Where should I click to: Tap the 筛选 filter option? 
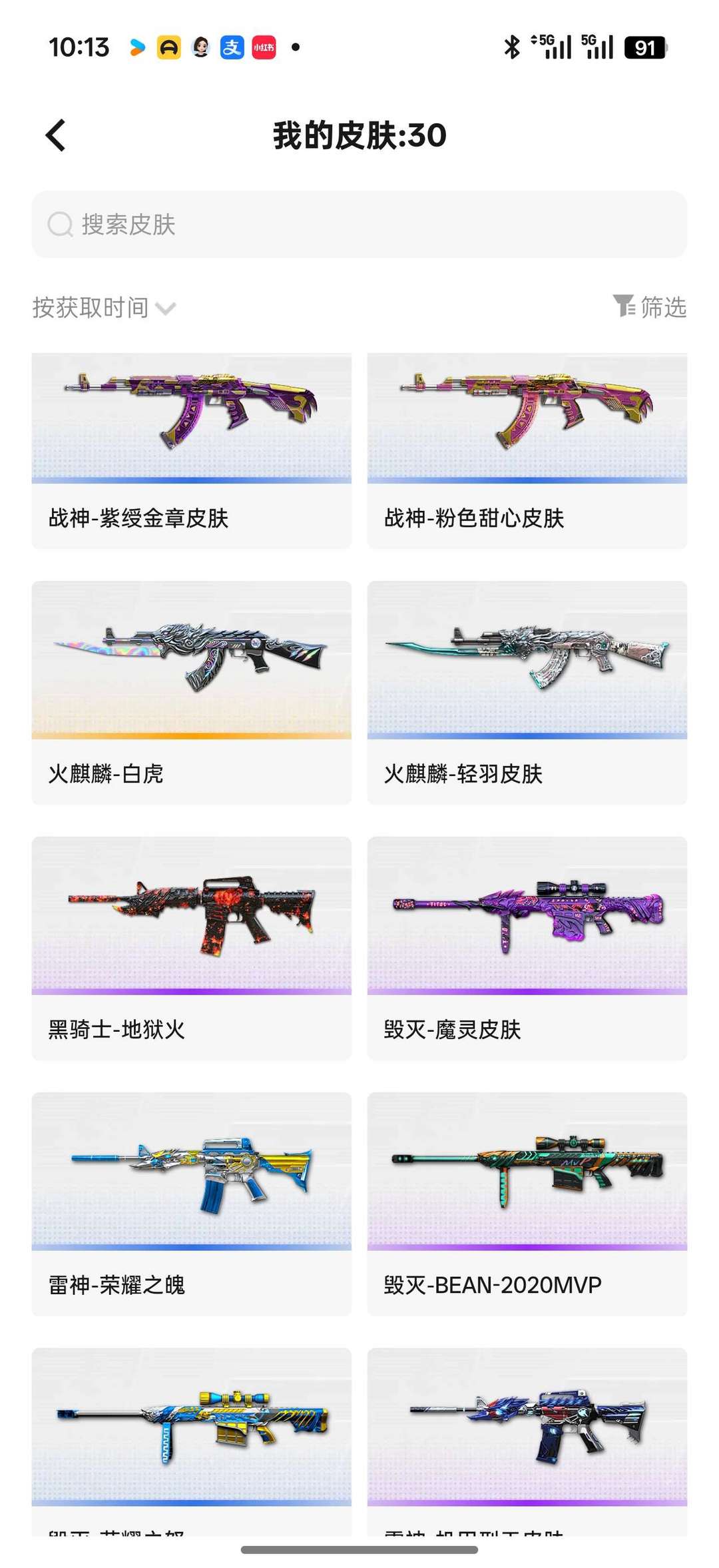(662, 307)
